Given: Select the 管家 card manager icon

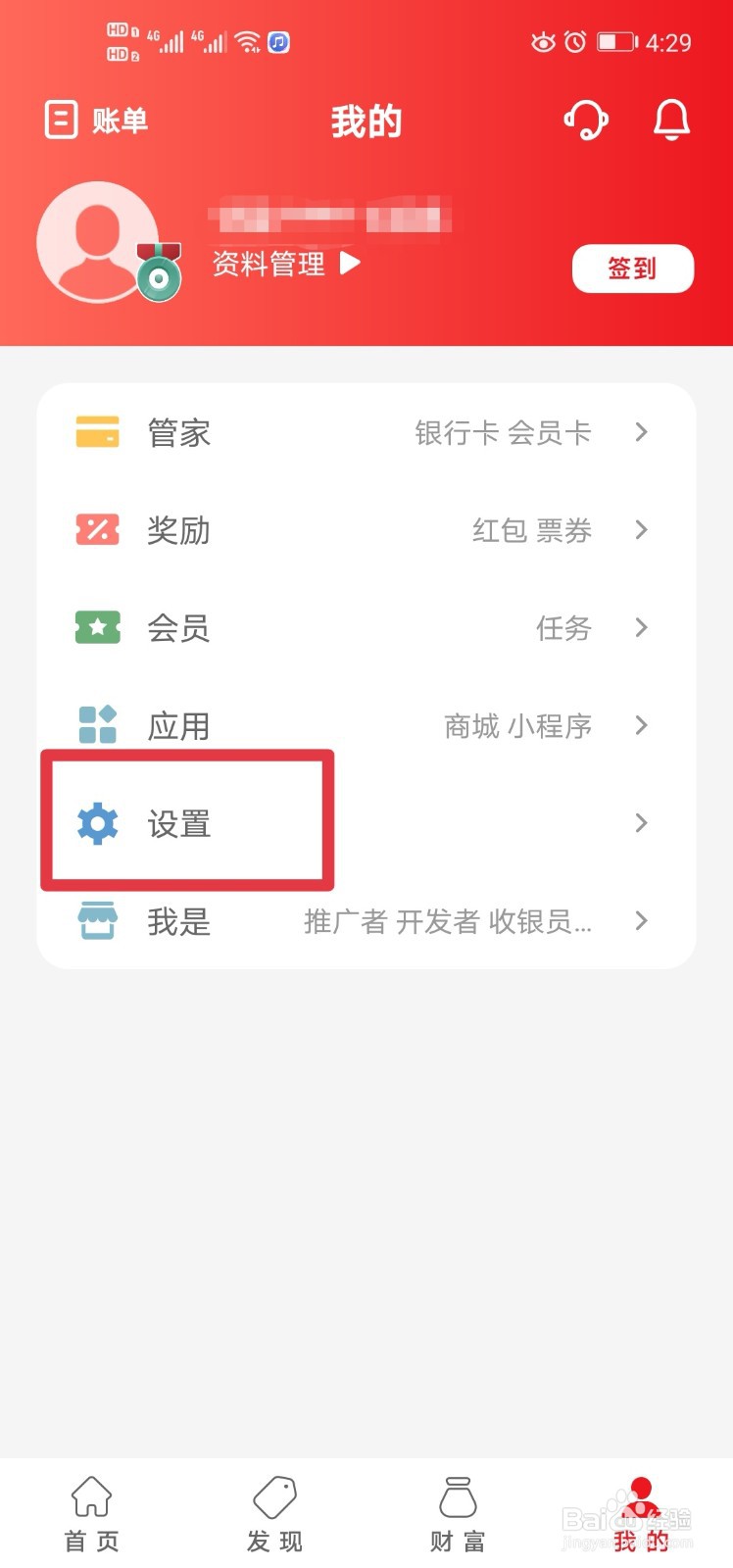Looking at the screenshot, I should pos(95,432).
